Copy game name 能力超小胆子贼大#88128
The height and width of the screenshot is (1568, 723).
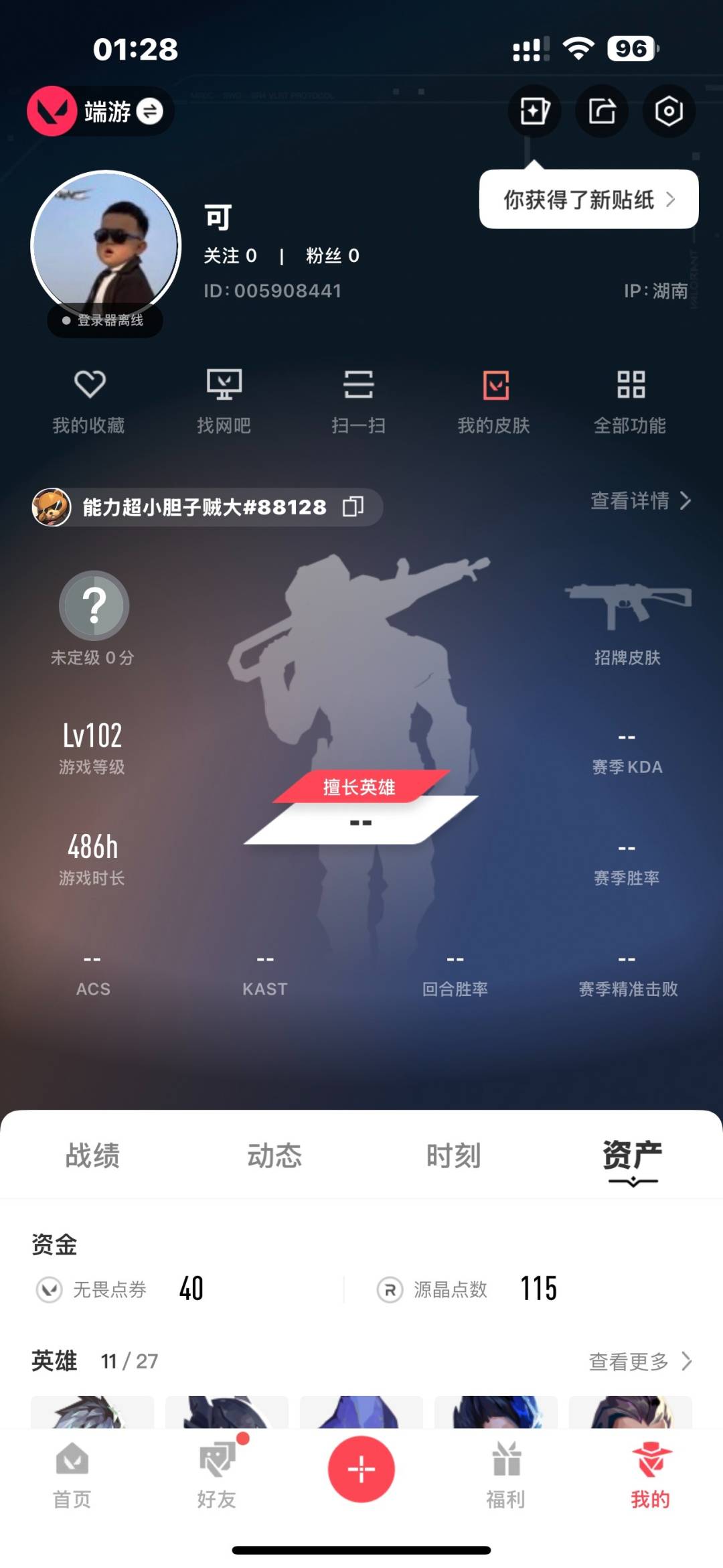click(353, 507)
